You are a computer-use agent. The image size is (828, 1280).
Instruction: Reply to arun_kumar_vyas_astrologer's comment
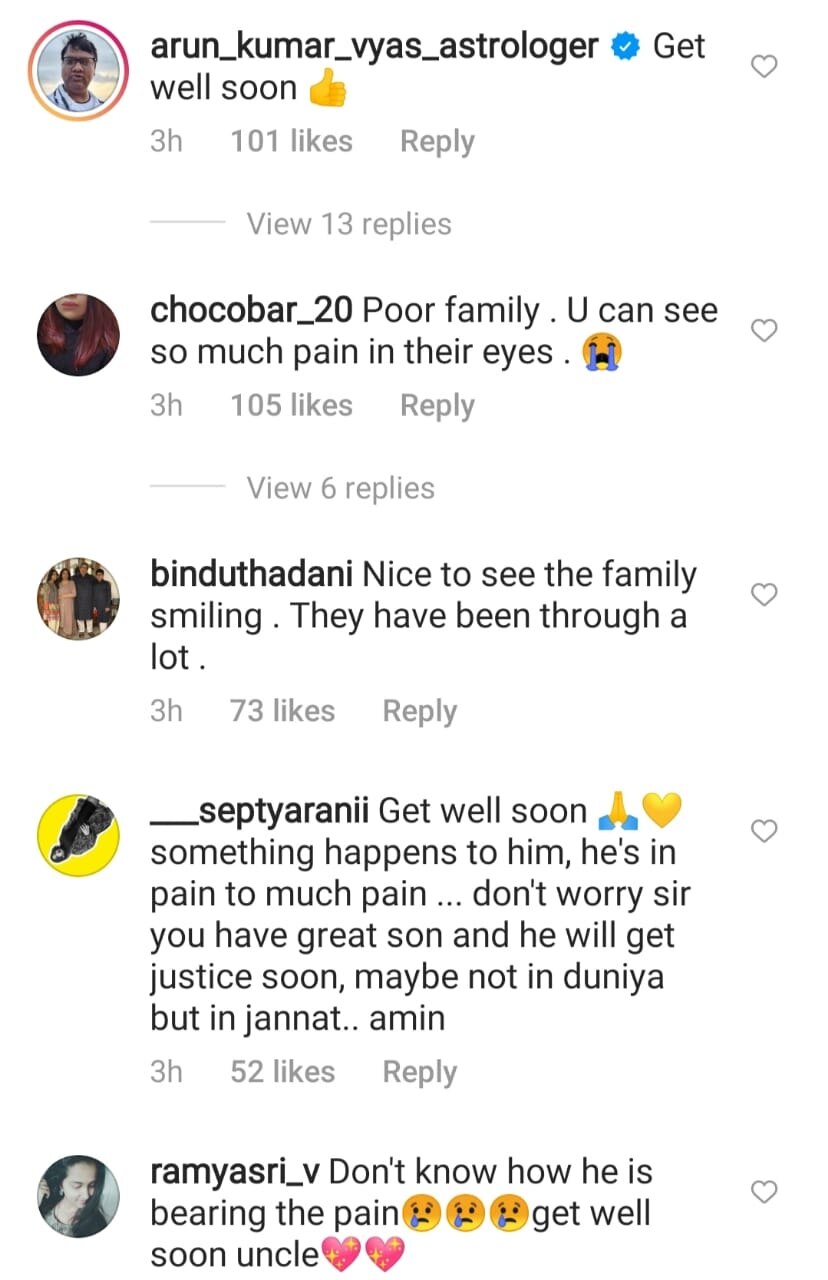[437, 142]
